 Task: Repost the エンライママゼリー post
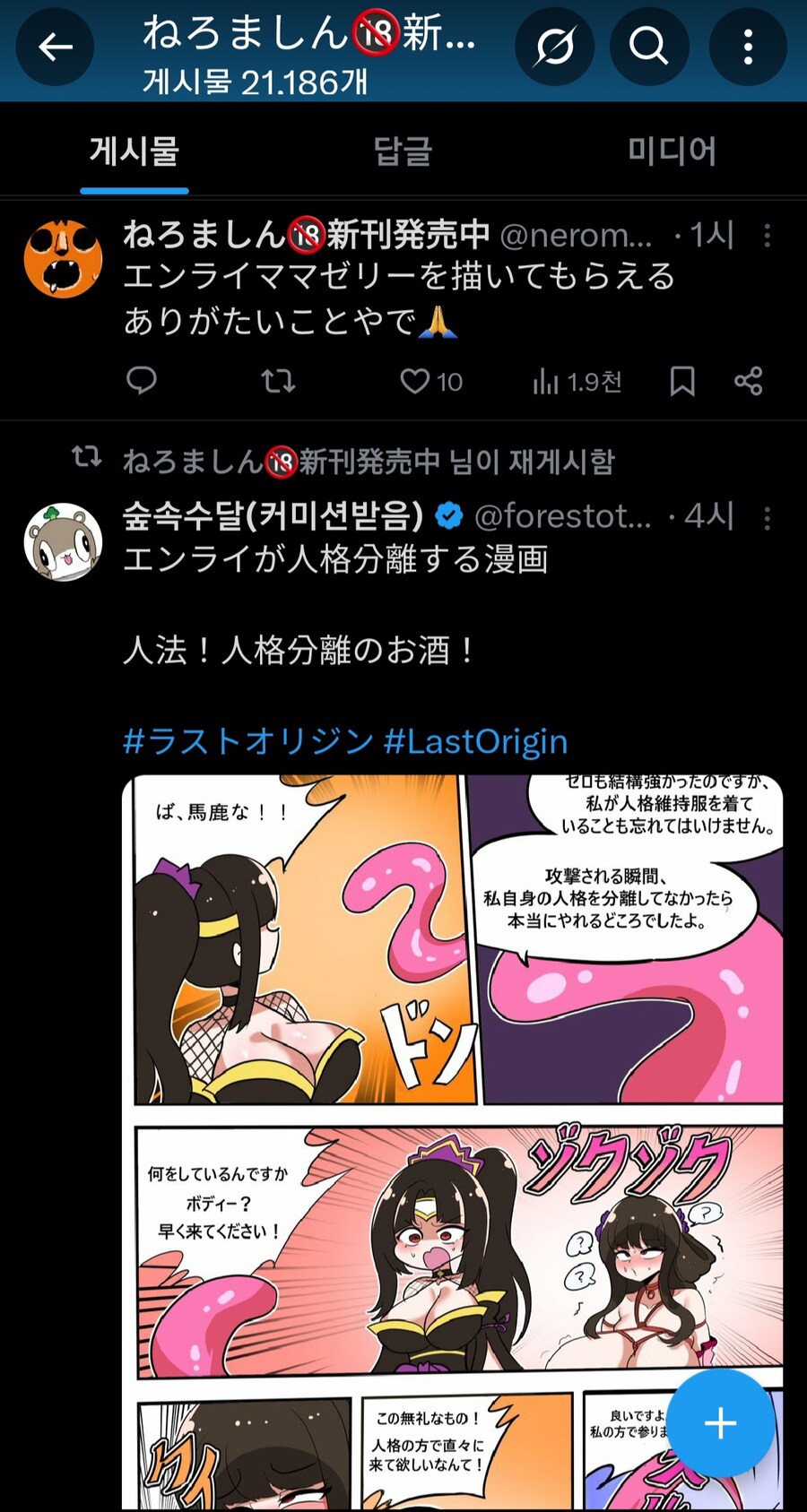pyautogui.click(x=278, y=381)
